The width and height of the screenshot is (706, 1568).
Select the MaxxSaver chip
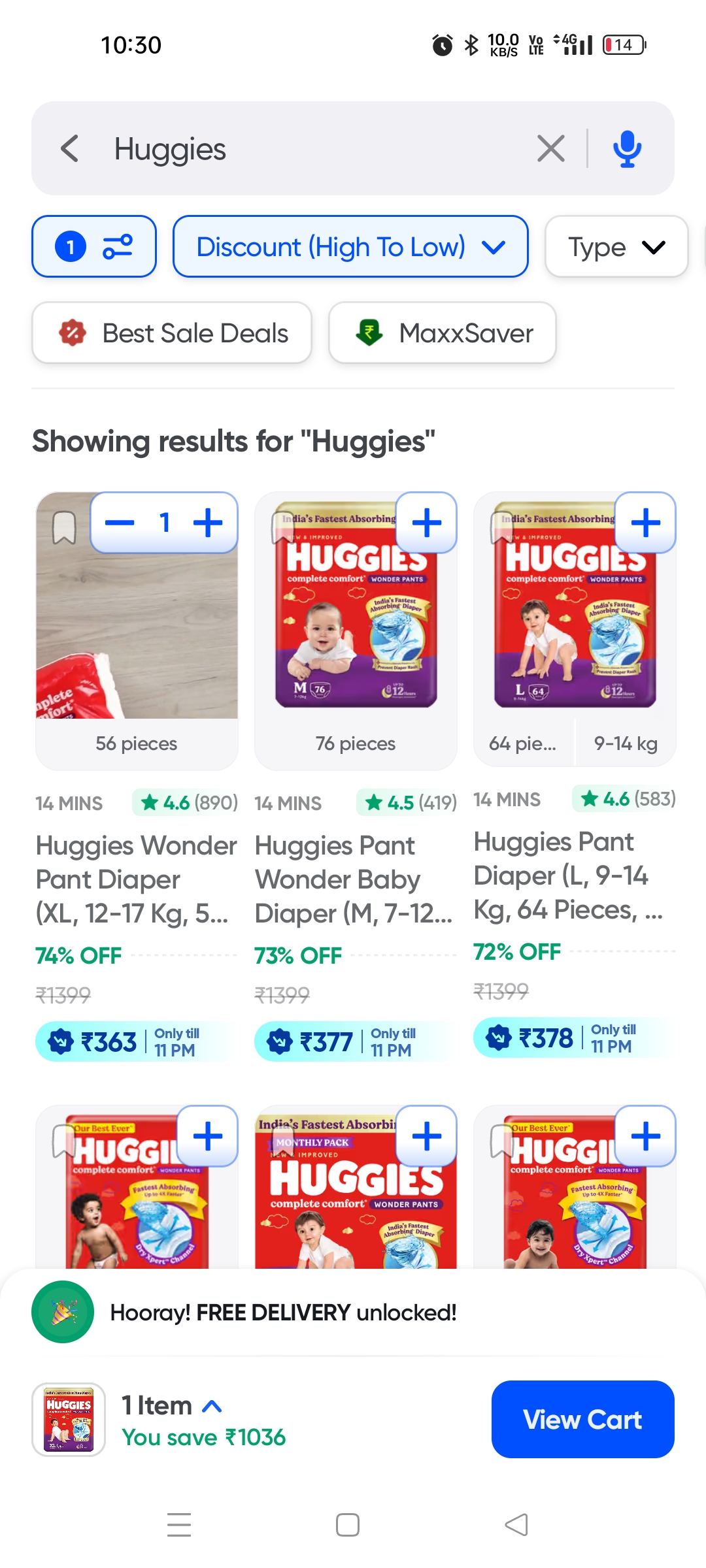[x=443, y=333]
